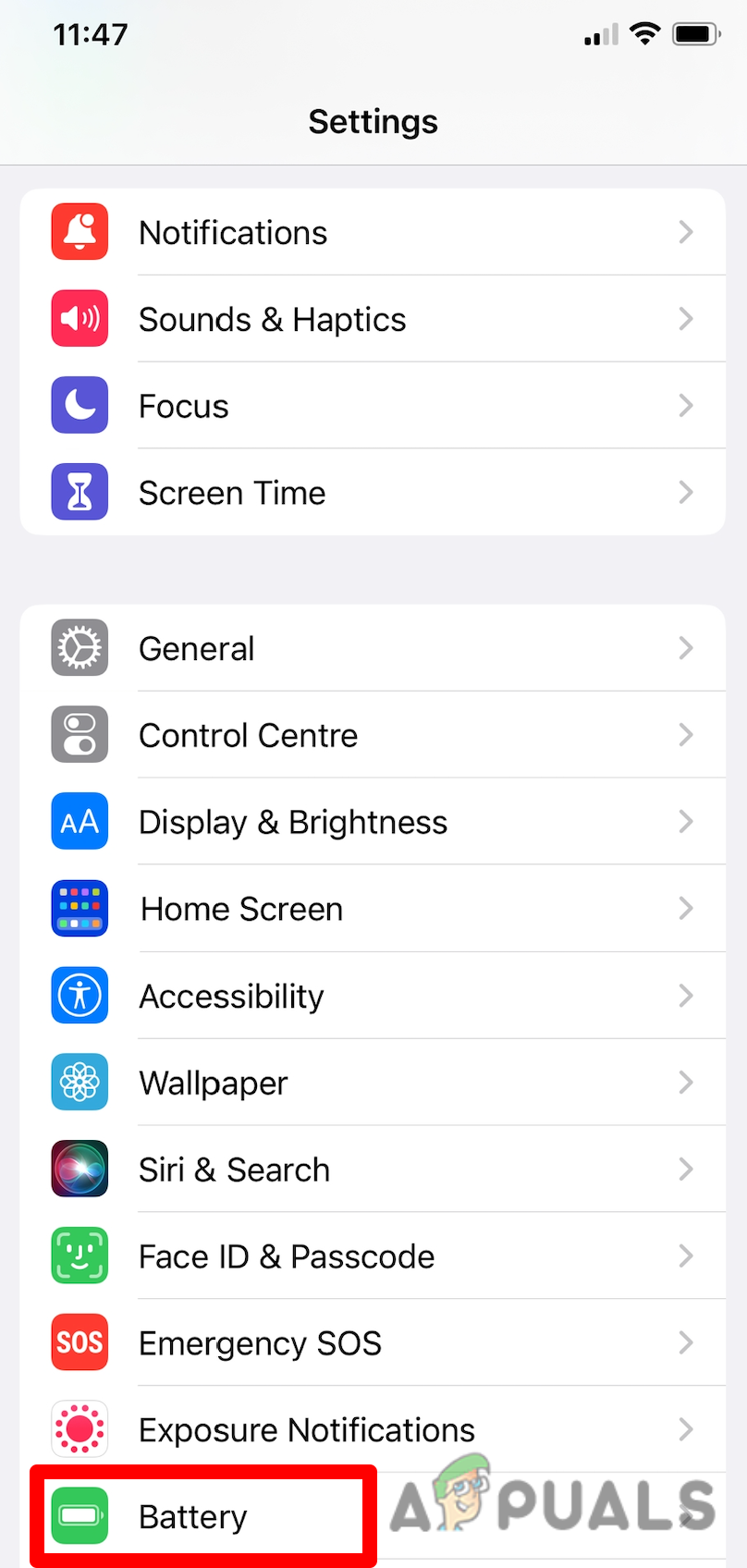Open Emergency SOS via its red icon
This screenshot has width=747, height=1568.
pyautogui.click(x=80, y=1342)
